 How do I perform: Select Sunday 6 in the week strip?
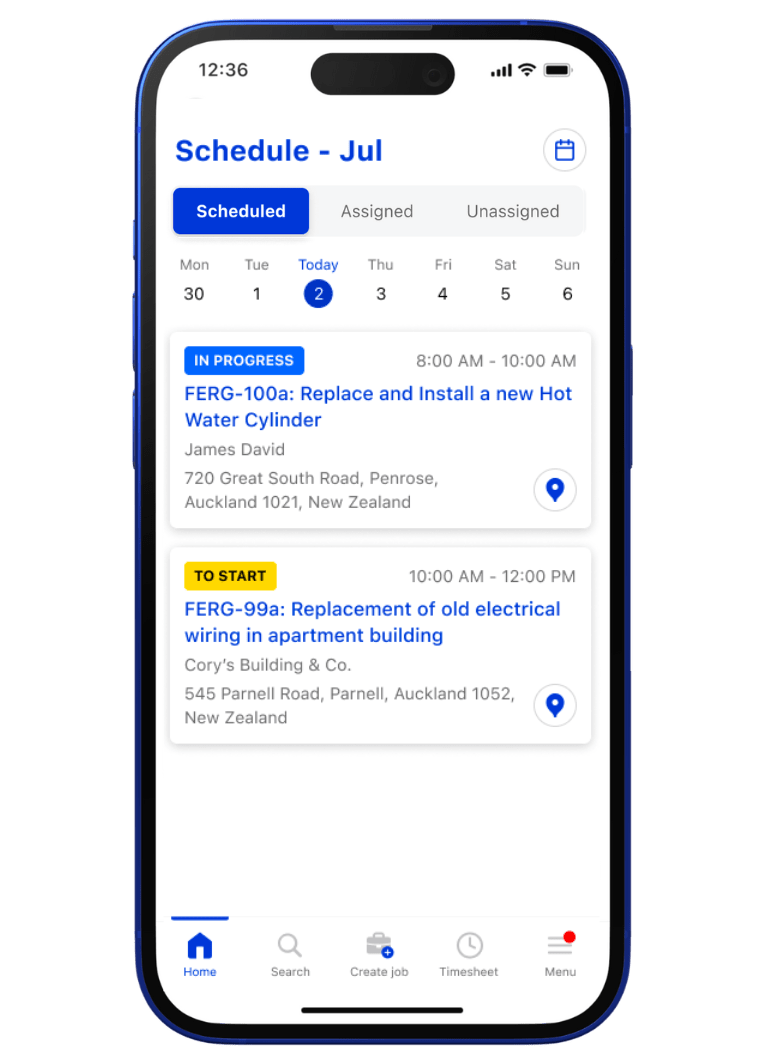coord(567,293)
